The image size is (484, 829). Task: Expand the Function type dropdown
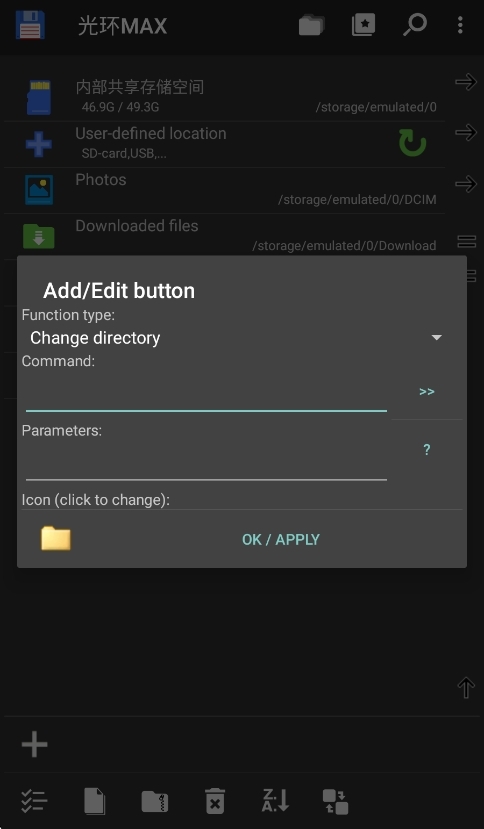pos(235,338)
